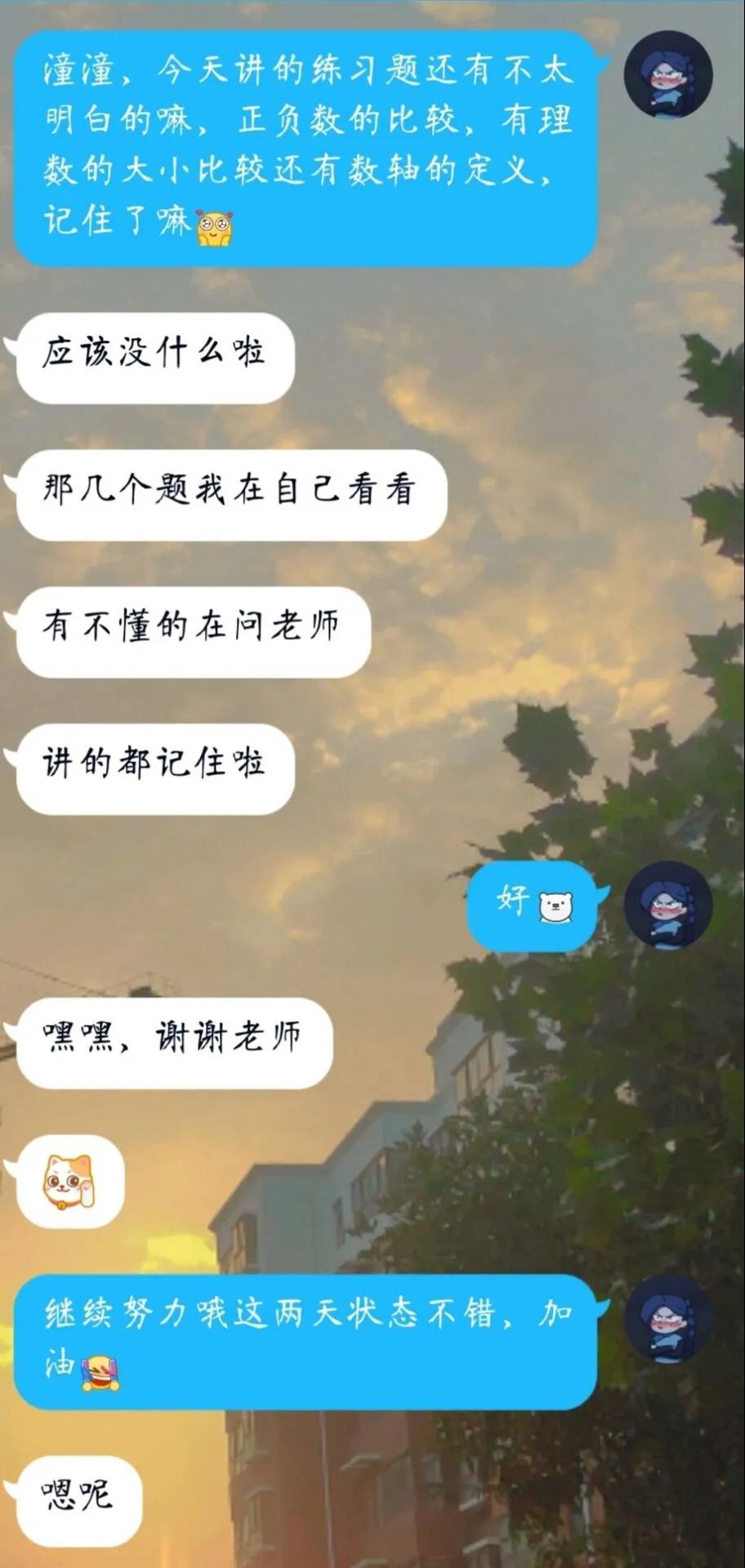The width and height of the screenshot is (745, 1568).
Task: Open the cat sticker message
Action: tap(69, 1181)
